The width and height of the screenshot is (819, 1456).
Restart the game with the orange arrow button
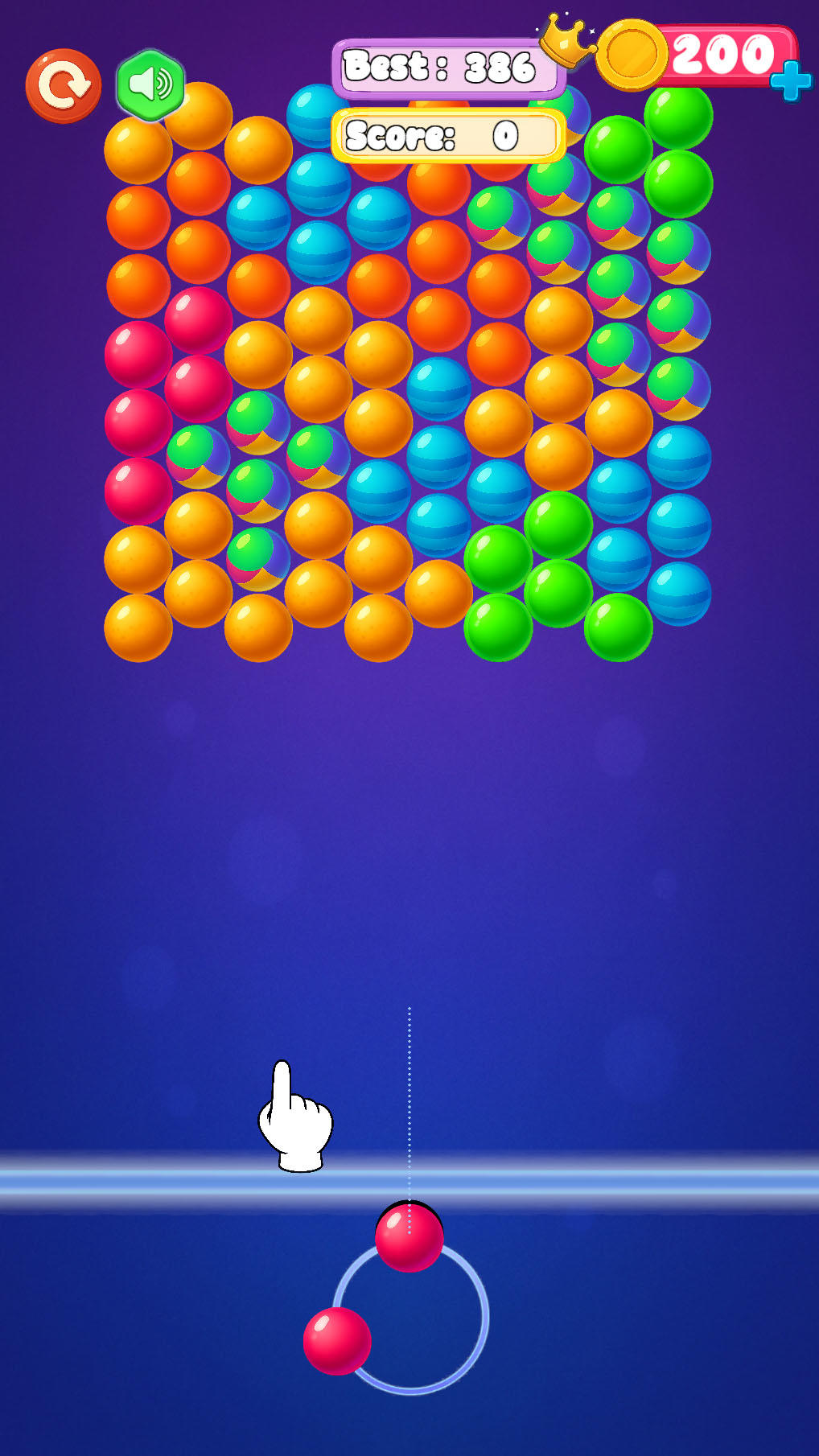(x=64, y=85)
